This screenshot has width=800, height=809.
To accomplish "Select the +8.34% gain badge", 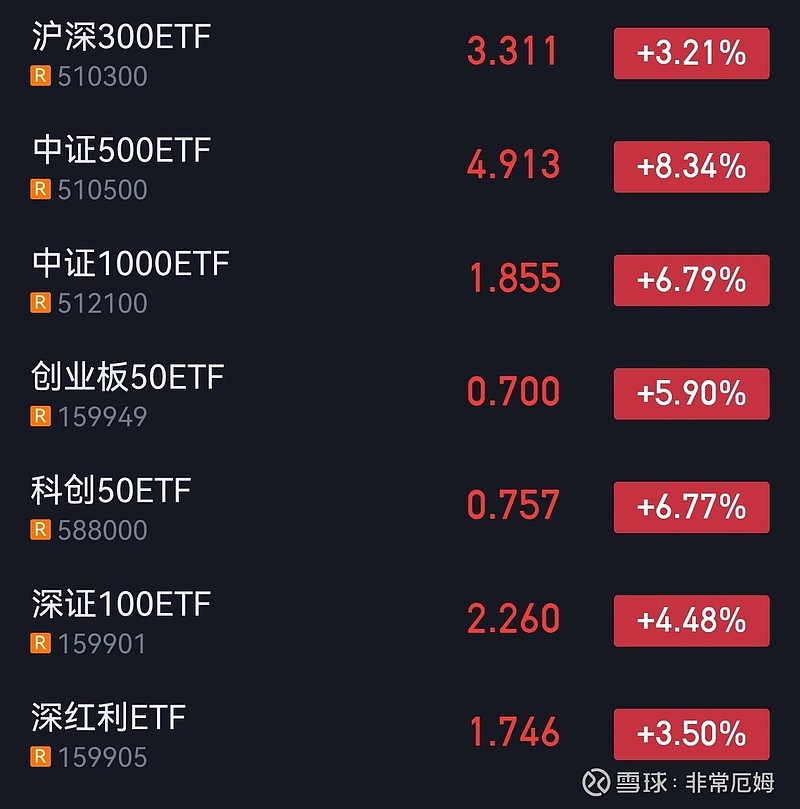I will click(690, 165).
